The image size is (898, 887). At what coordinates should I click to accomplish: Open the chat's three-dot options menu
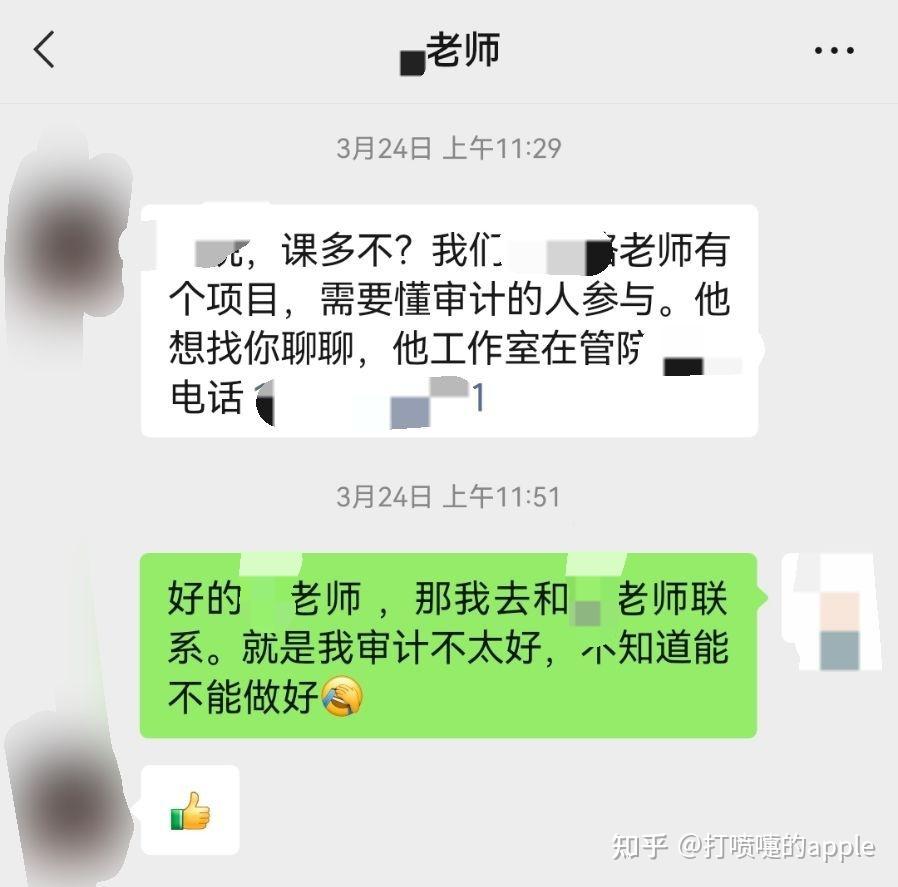(833, 50)
